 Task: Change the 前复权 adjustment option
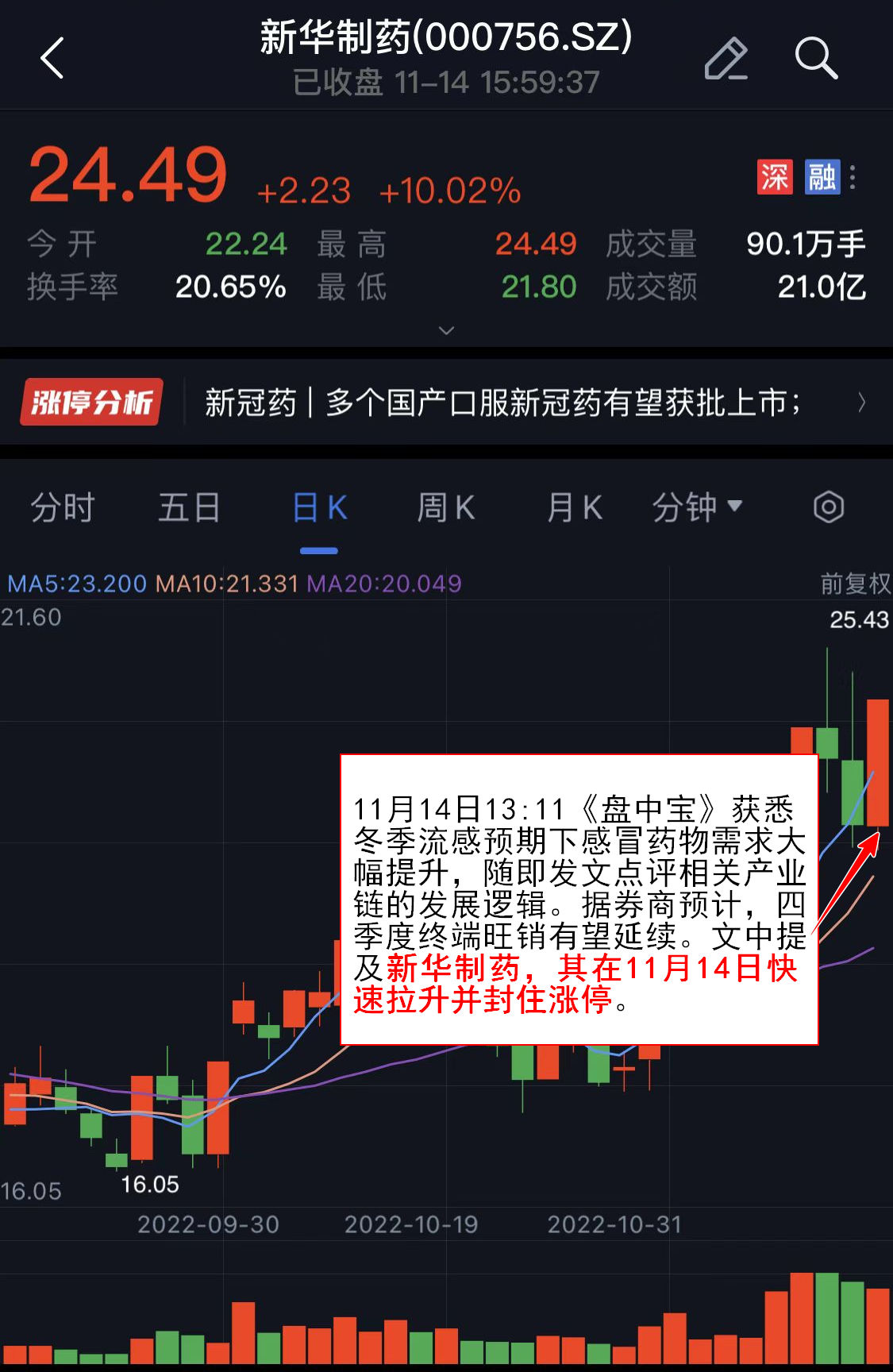(854, 584)
